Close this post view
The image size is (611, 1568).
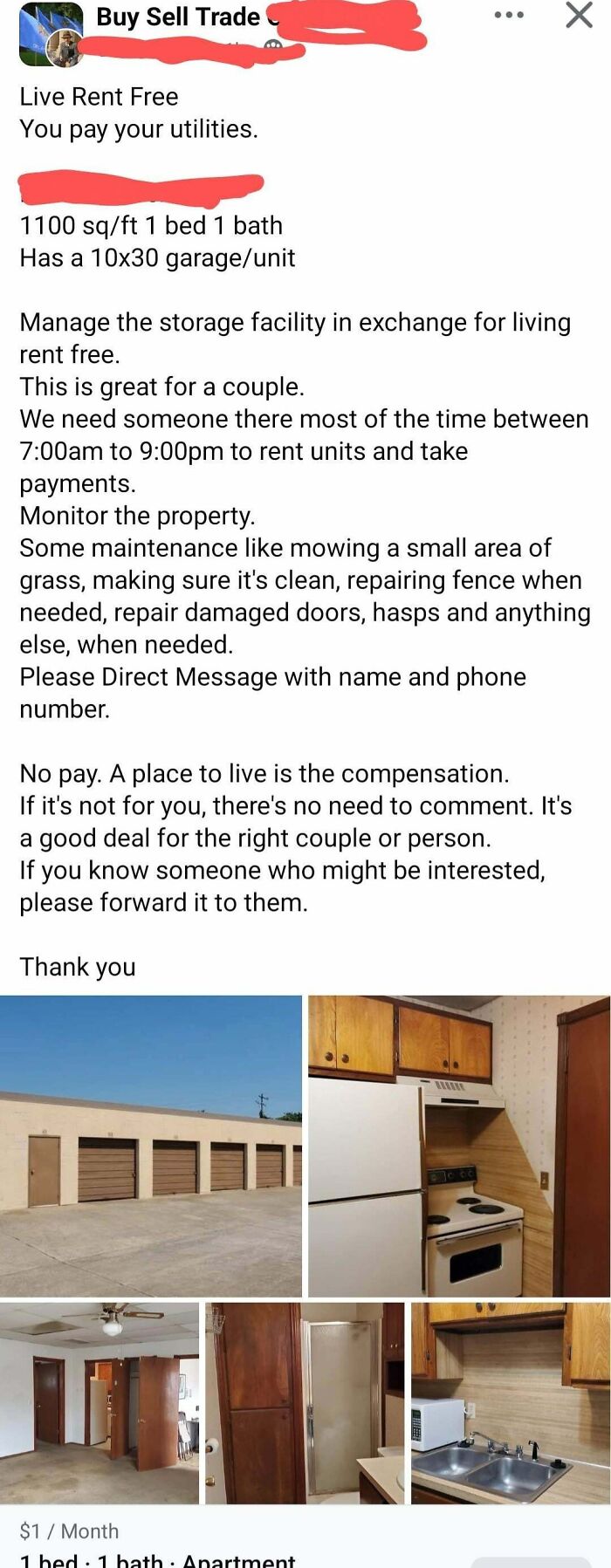[x=579, y=15]
